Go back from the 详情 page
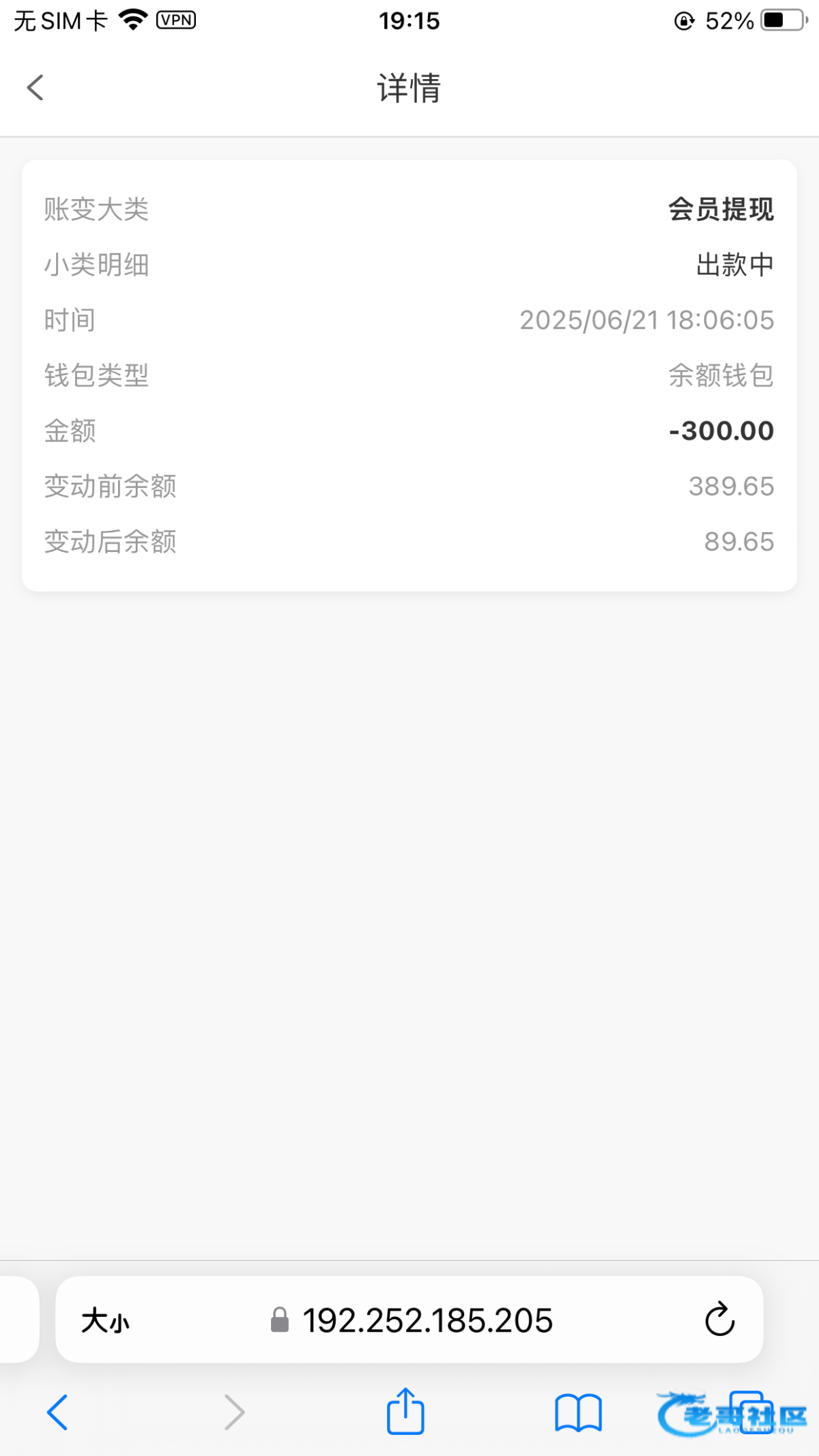 coord(35,88)
